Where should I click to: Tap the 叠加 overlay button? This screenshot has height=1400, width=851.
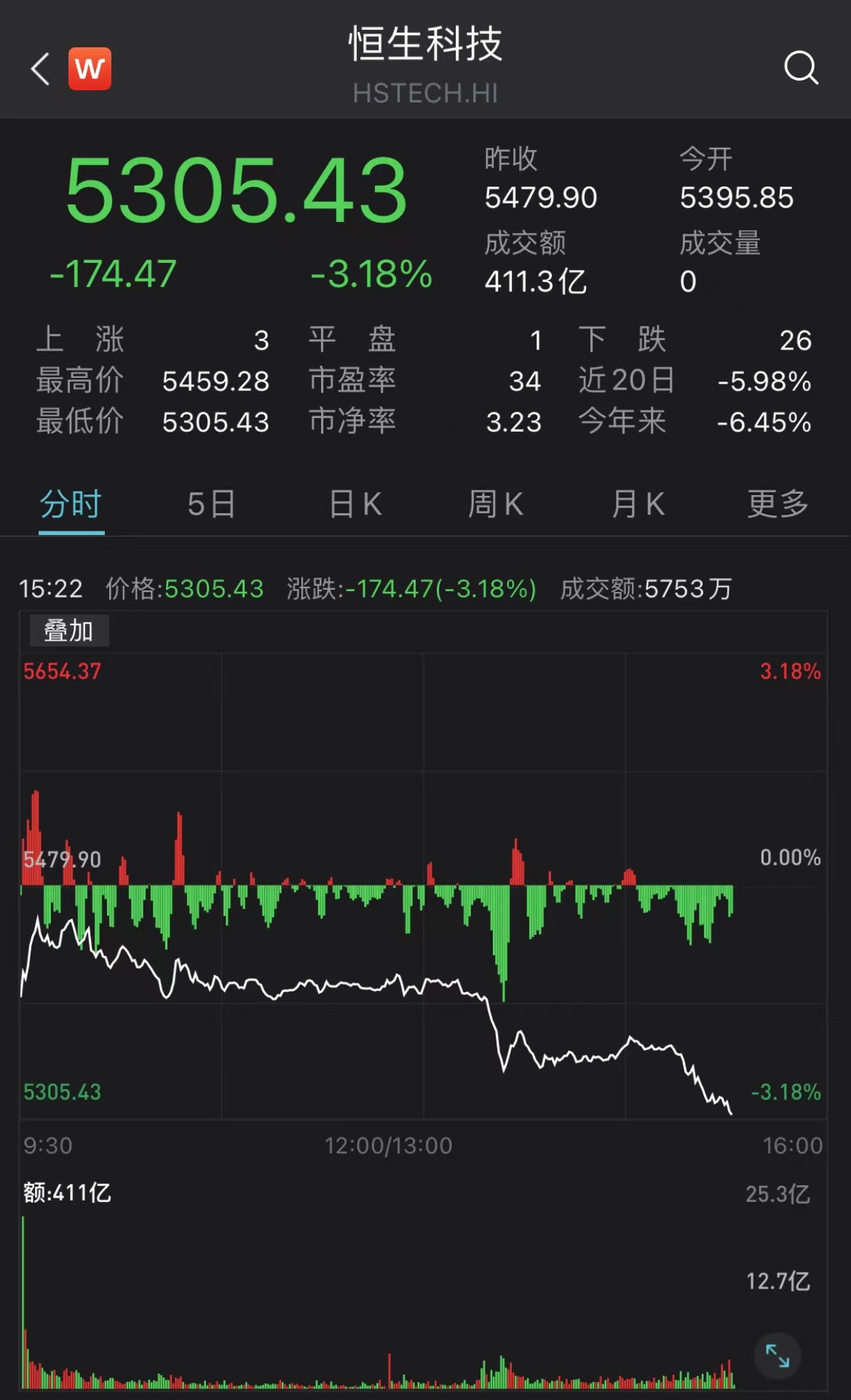click(x=69, y=630)
